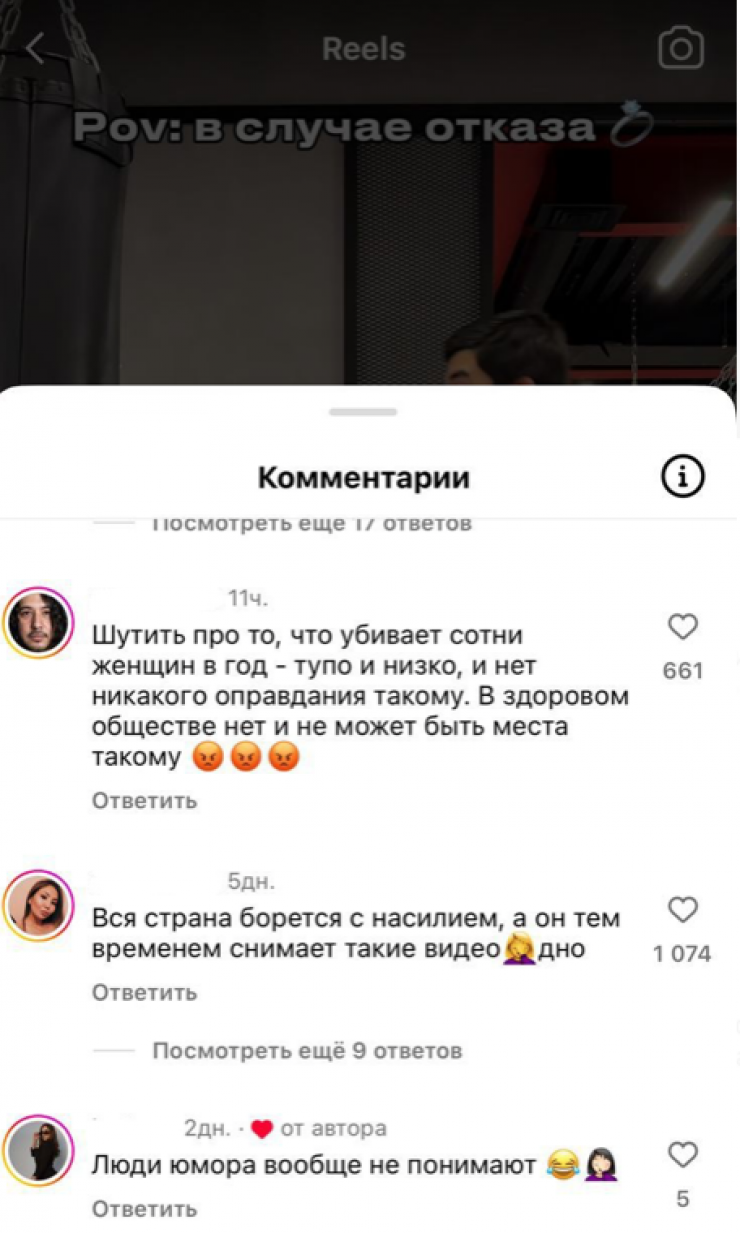Tap the comments sheet drag handle
Image resolution: width=740 pixels, height=1233 pixels.
(x=362, y=412)
